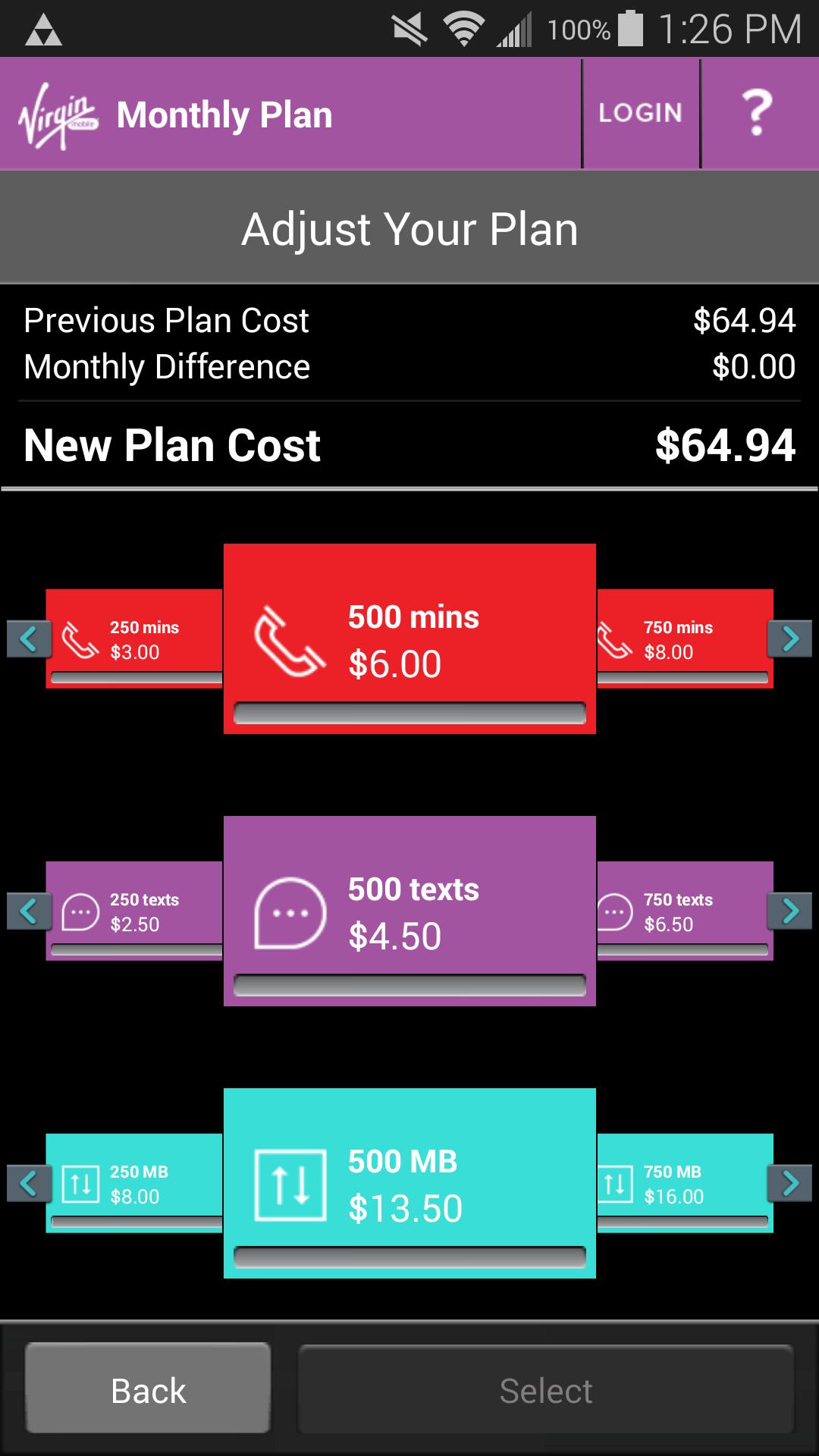Click the Virgin Mobile logo
This screenshot has width=819, height=1456.
tap(57, 114)
